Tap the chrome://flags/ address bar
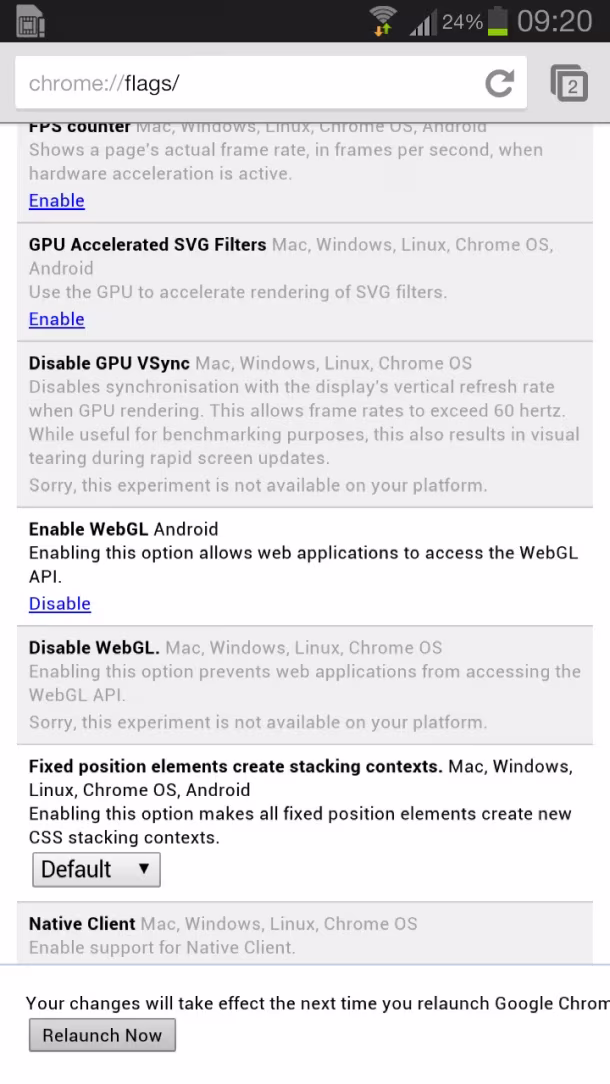 click(249, 83)
